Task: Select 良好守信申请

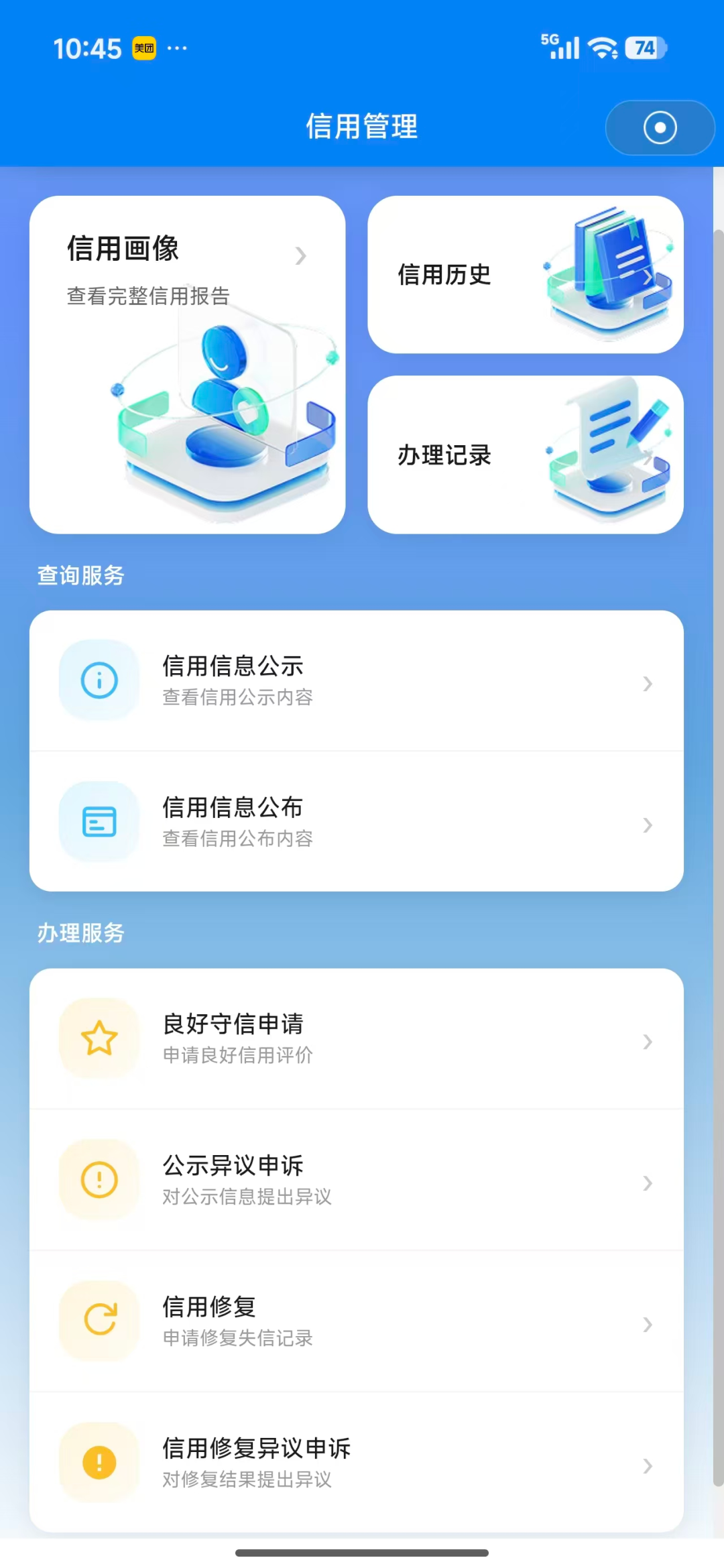Action: coord(356,1039)
